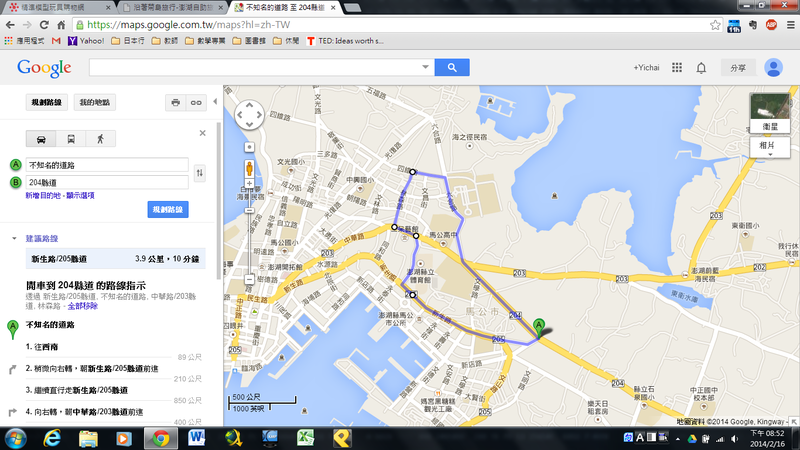800x450 pixels.
Task: Reverse start and destination points
Action: pos(200,174)
